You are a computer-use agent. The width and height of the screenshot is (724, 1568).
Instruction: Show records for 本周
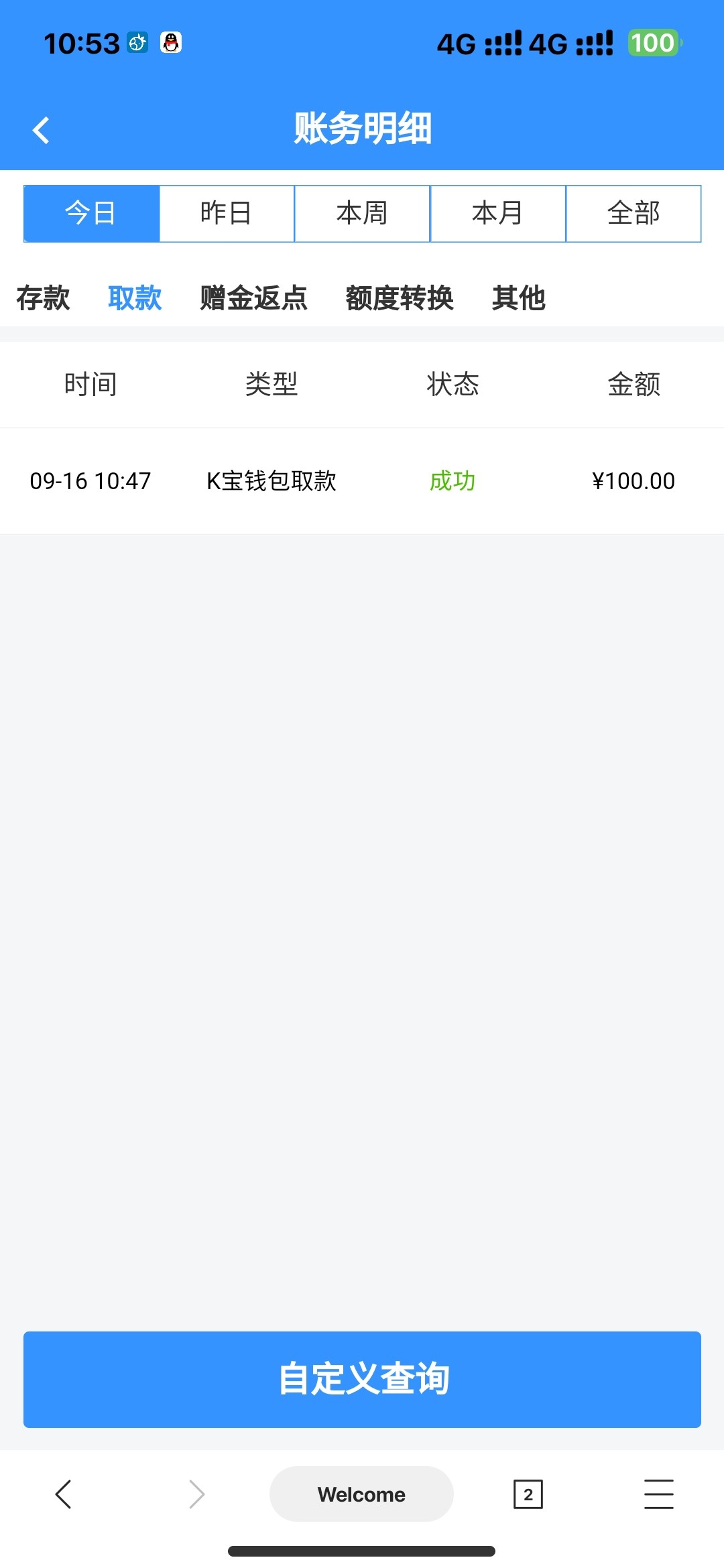pyautogui.click(x=362, y=213)
